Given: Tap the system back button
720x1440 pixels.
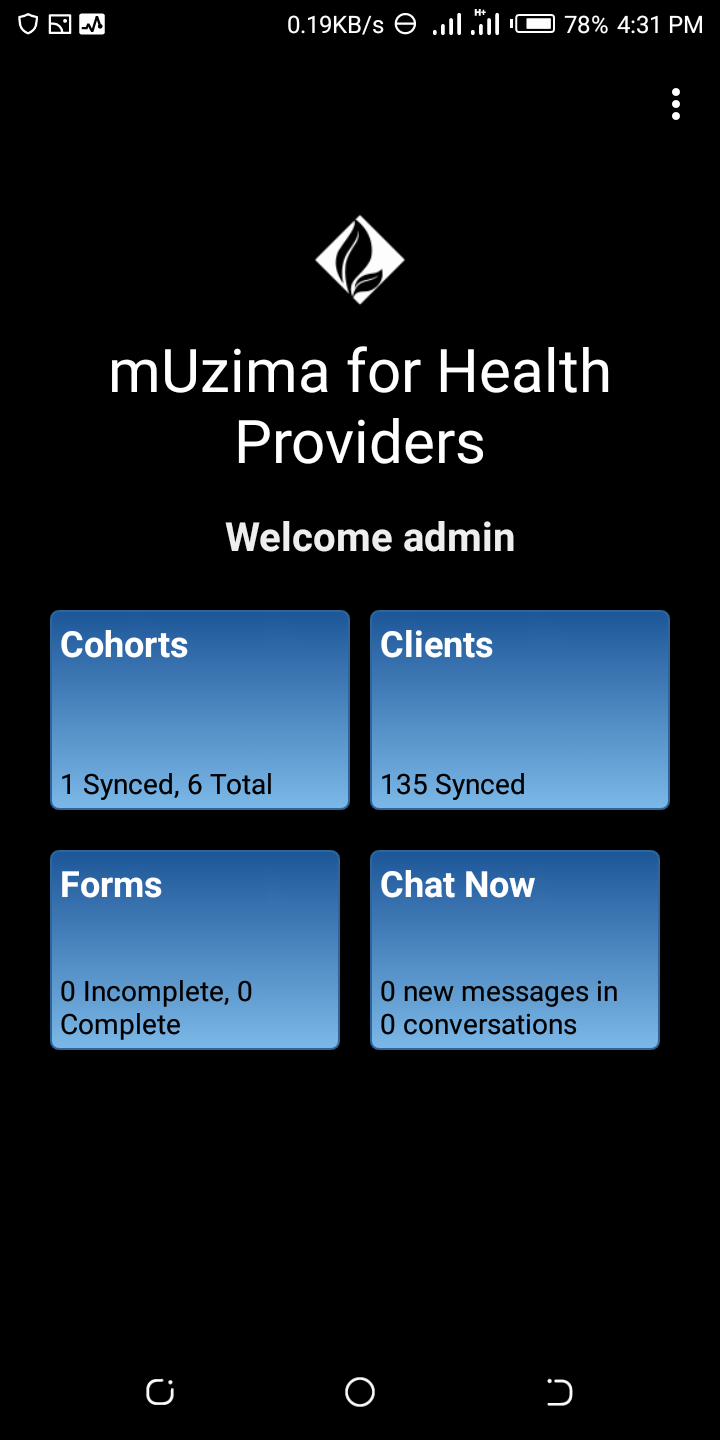Looking at the screenshot, I should (559, 1392).
